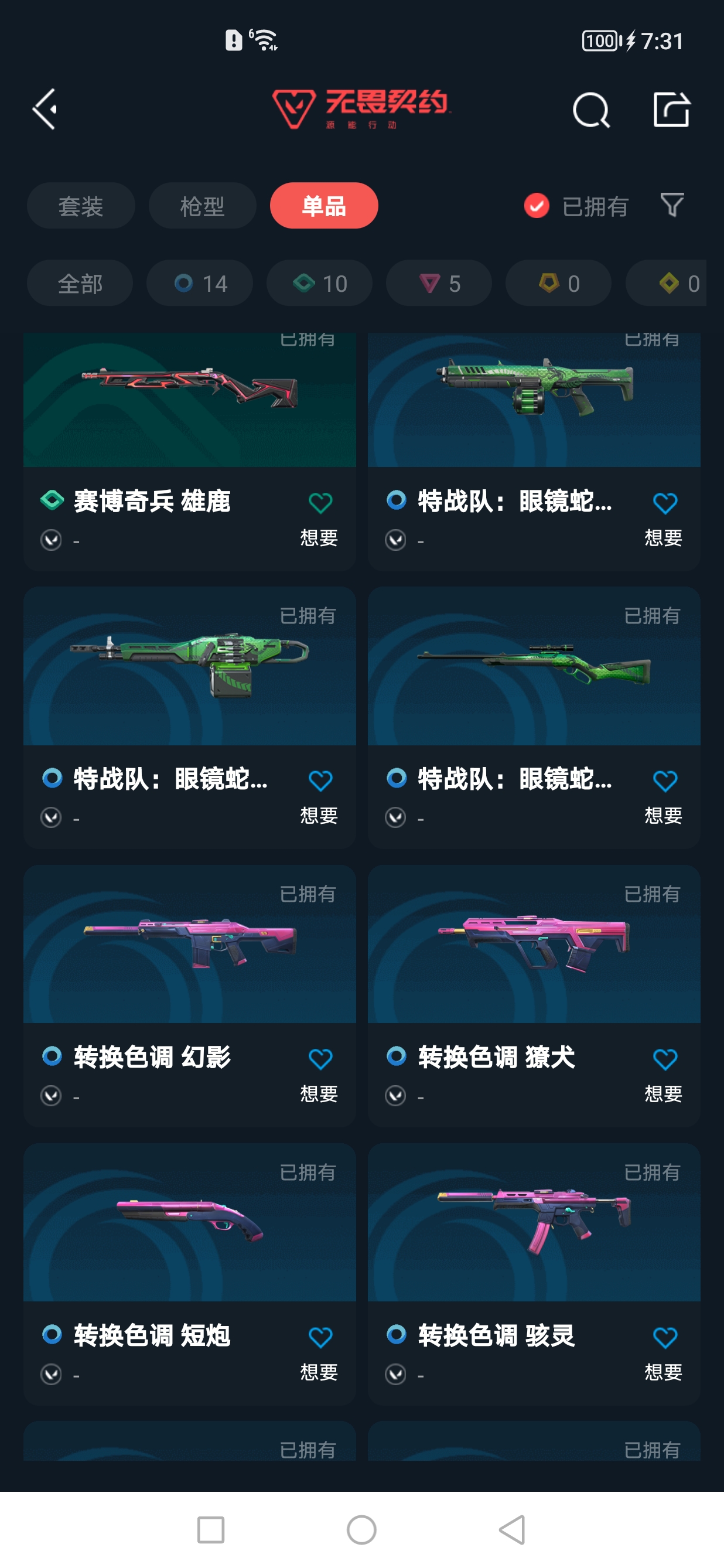Image resolution: width=724 pixels, height=1568 pixels.
Task: Go to the system home screen
Action: [x=361, y=1529]
